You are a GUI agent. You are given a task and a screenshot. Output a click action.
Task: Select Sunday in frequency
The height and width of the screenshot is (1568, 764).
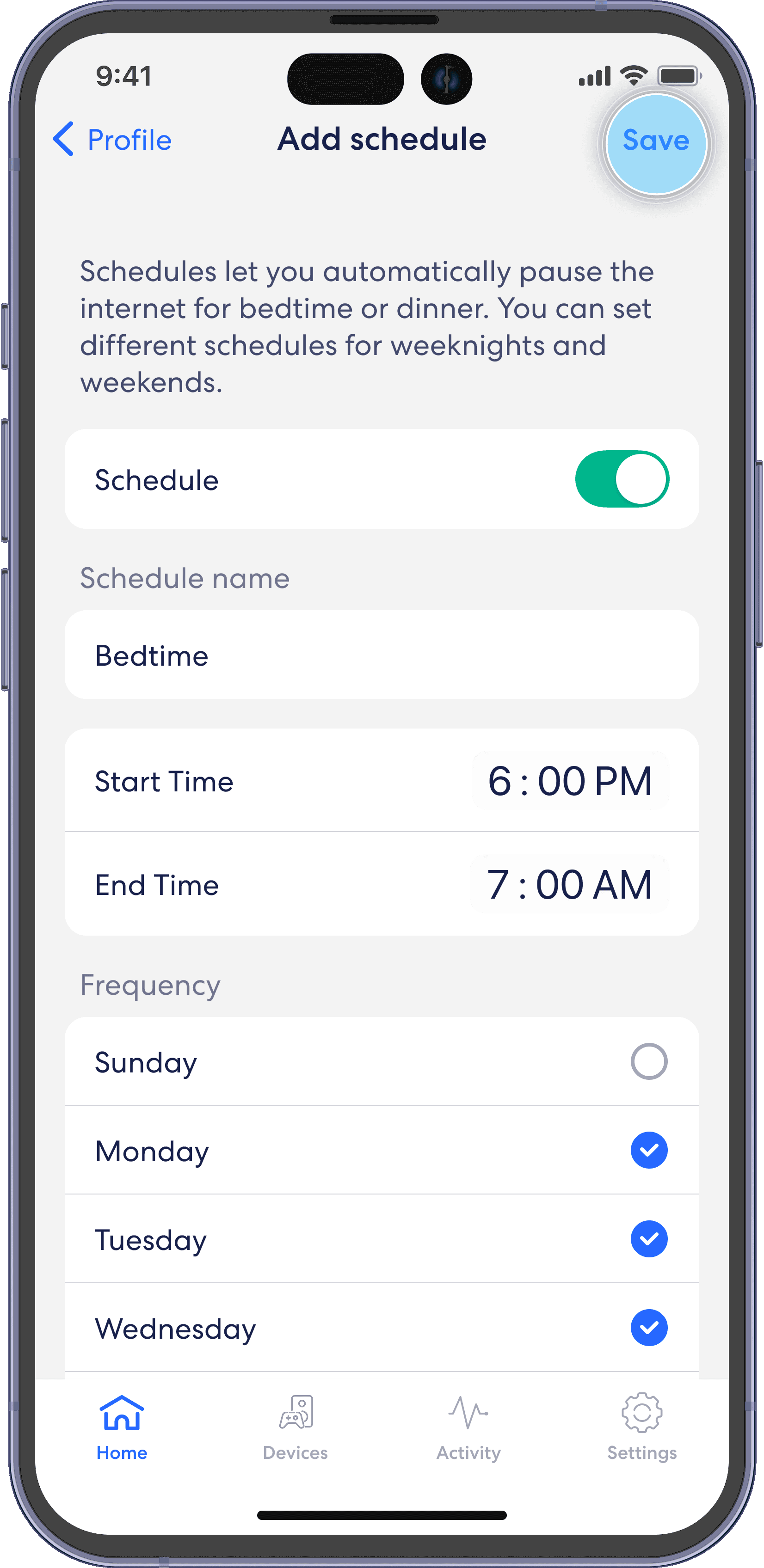pos(649,1062)
